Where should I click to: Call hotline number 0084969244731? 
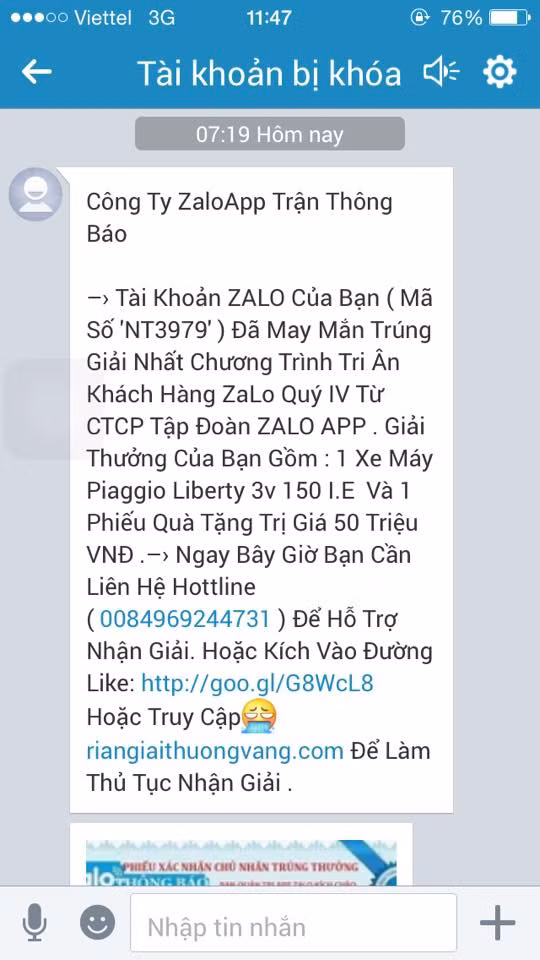(184, 619)
